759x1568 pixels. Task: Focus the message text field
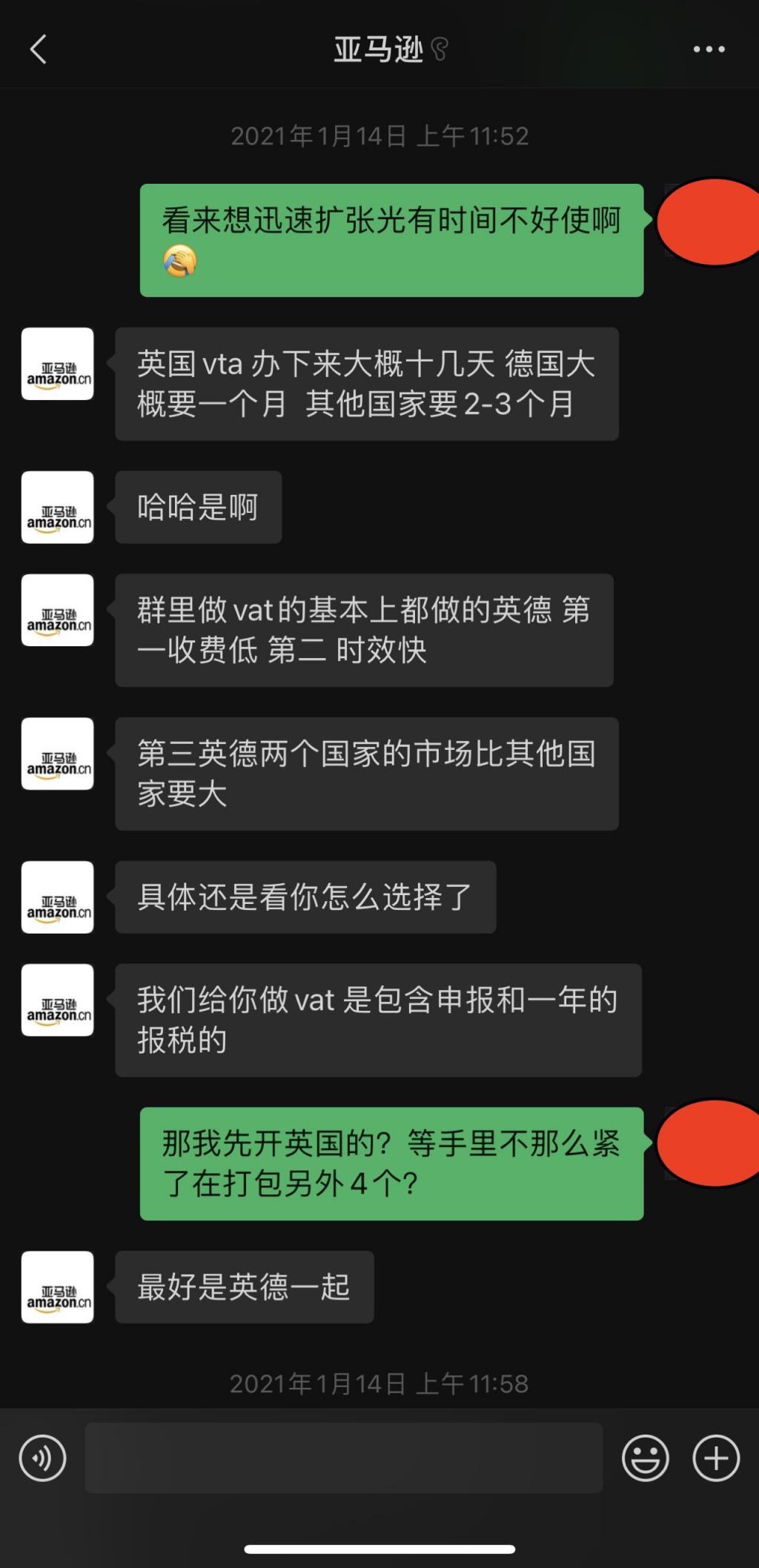point(344,1458)
